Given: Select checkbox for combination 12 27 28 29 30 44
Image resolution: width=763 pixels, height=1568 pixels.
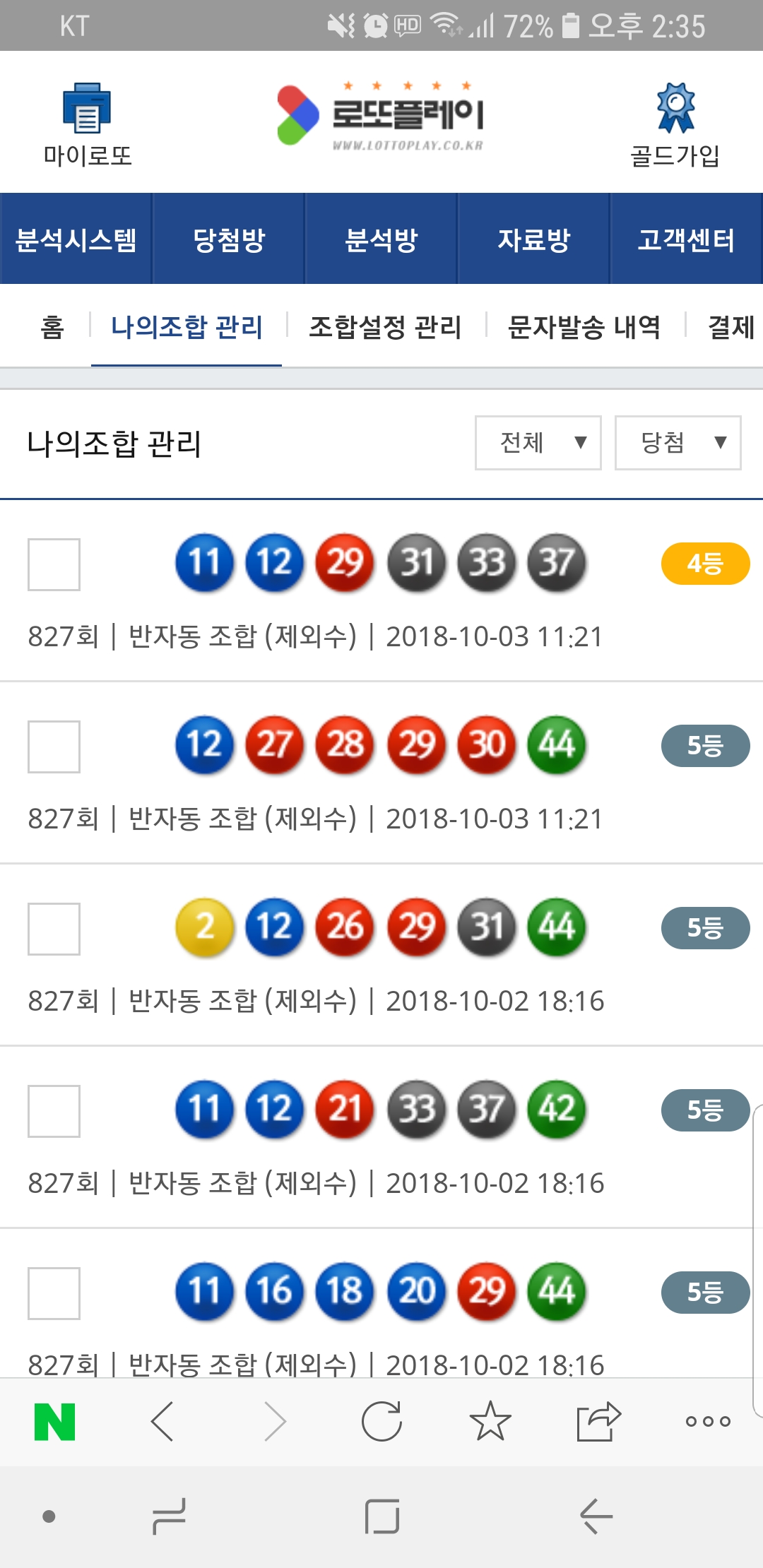Looking at the screenshot, I should click(x=54, y=747).
